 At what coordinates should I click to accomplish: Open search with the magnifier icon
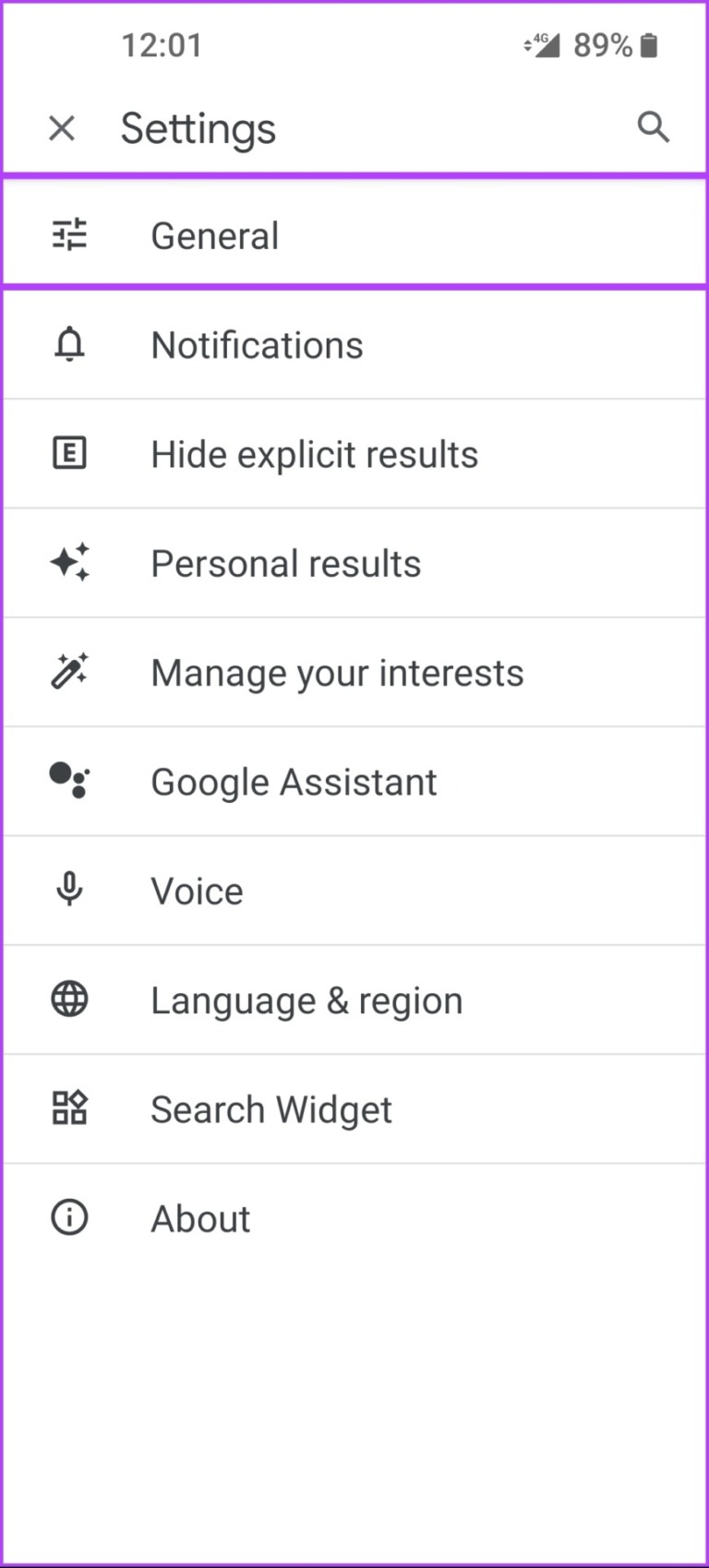pyautogui.click(x=654, y=127)
